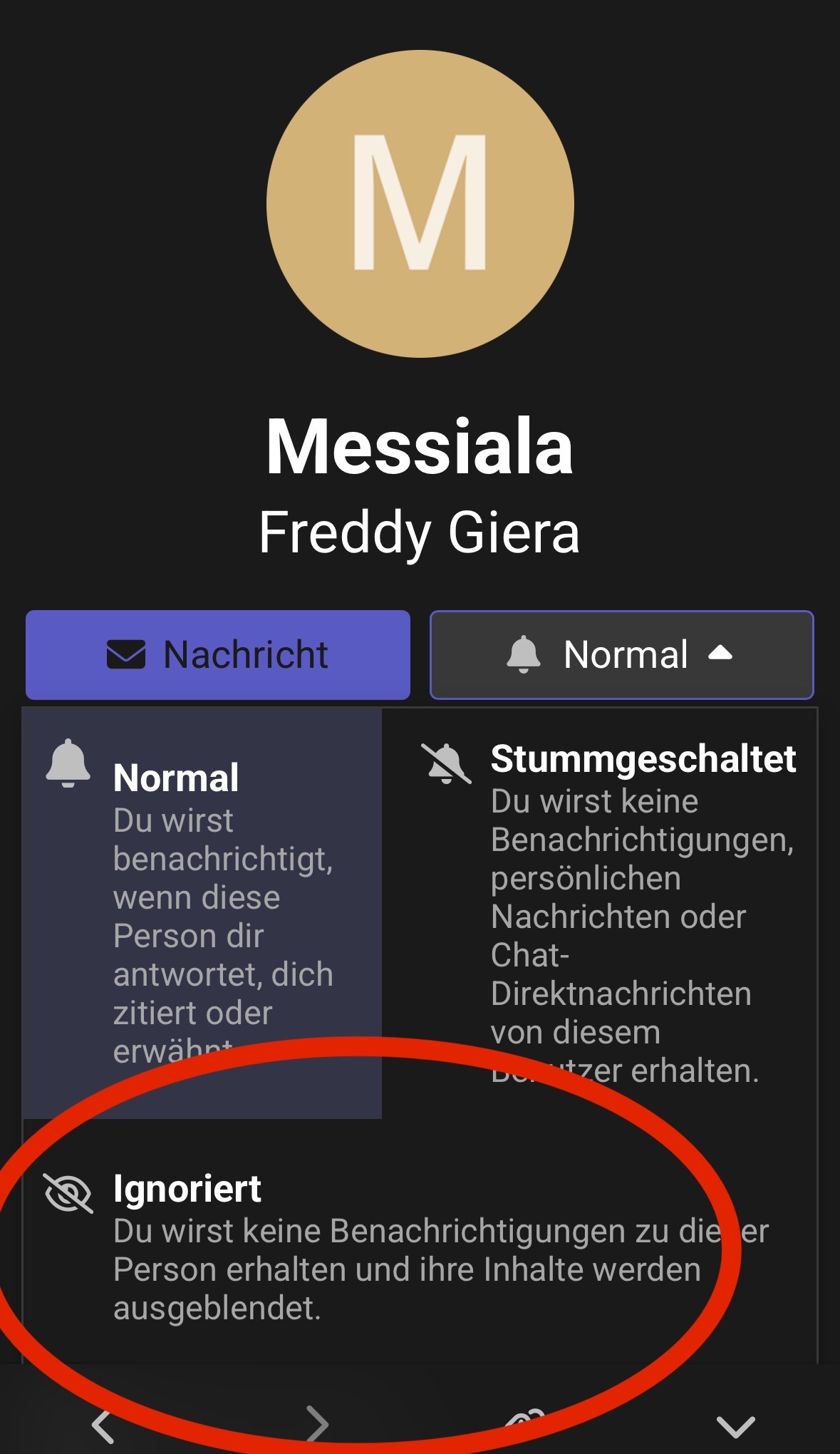This screenshot has height=1454, width=840.
Task: Go forward with the right arrow
Action: pos(316,1425)
